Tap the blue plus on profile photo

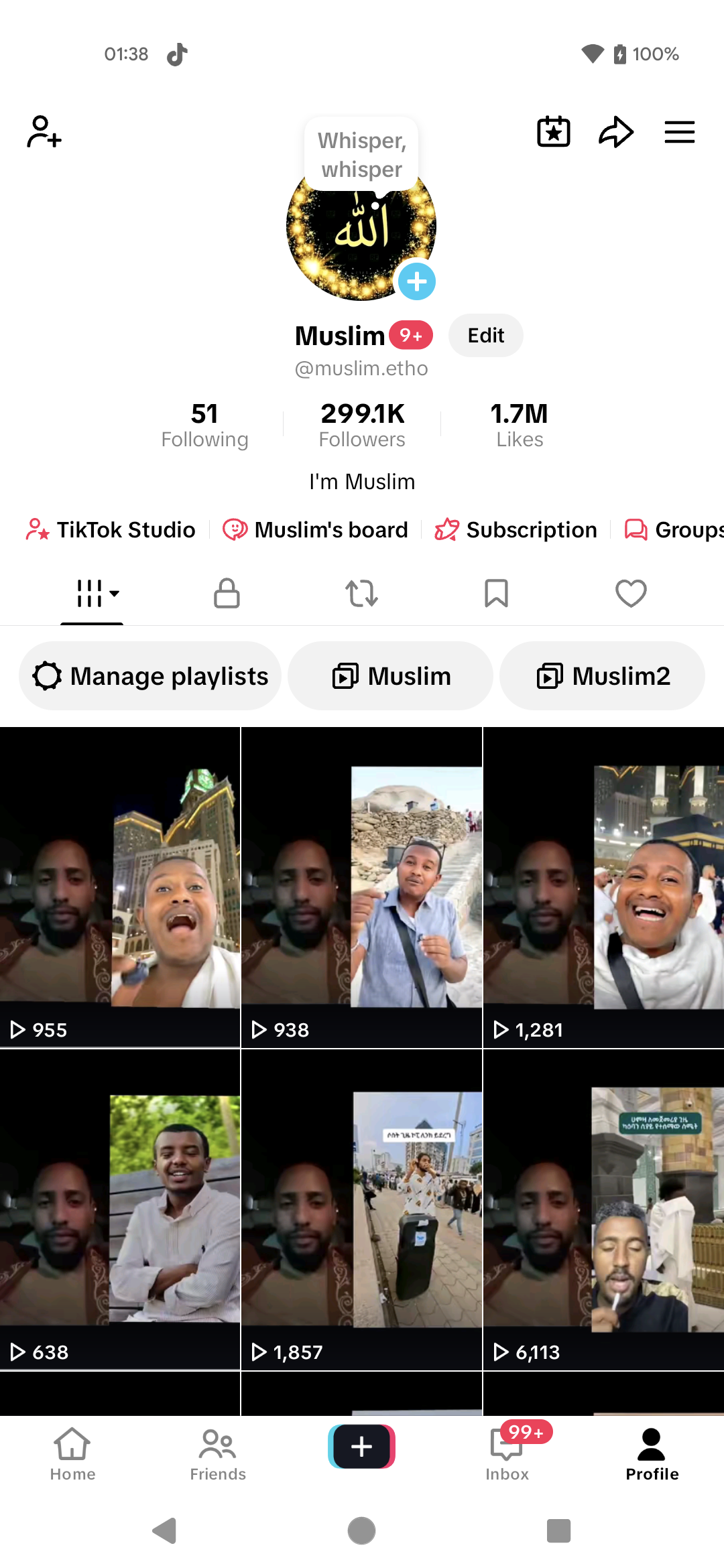pyautogui.click(x=417, y=281)
